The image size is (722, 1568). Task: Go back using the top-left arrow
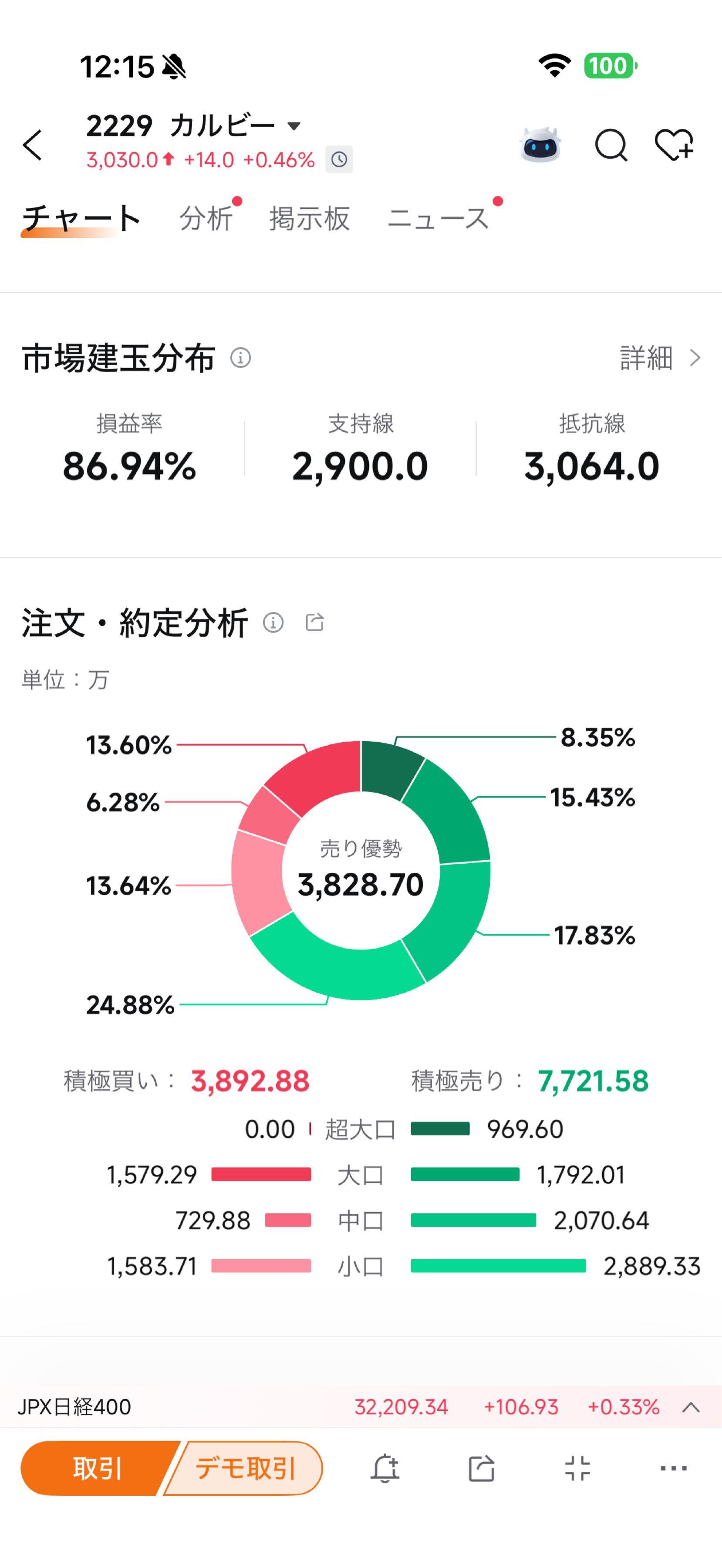tap(33, 145)
